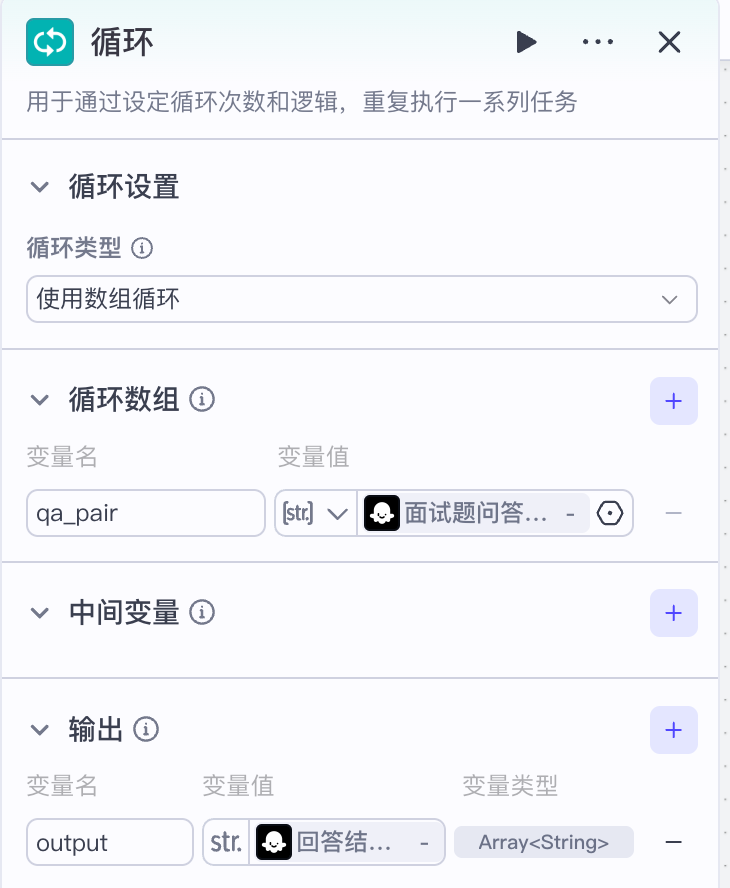Select the 回答结 output value reference
730x888 pixels.
pyautogui.click(x=348, y=842)
